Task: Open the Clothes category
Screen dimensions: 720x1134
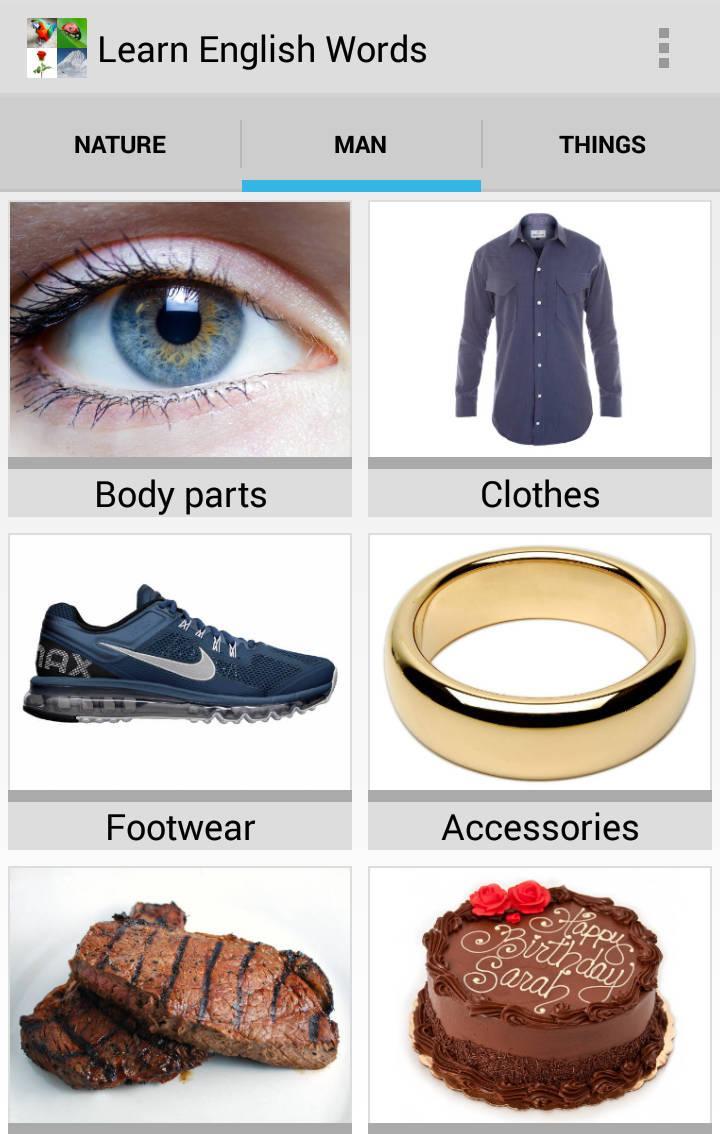Action: coord(540,358)
